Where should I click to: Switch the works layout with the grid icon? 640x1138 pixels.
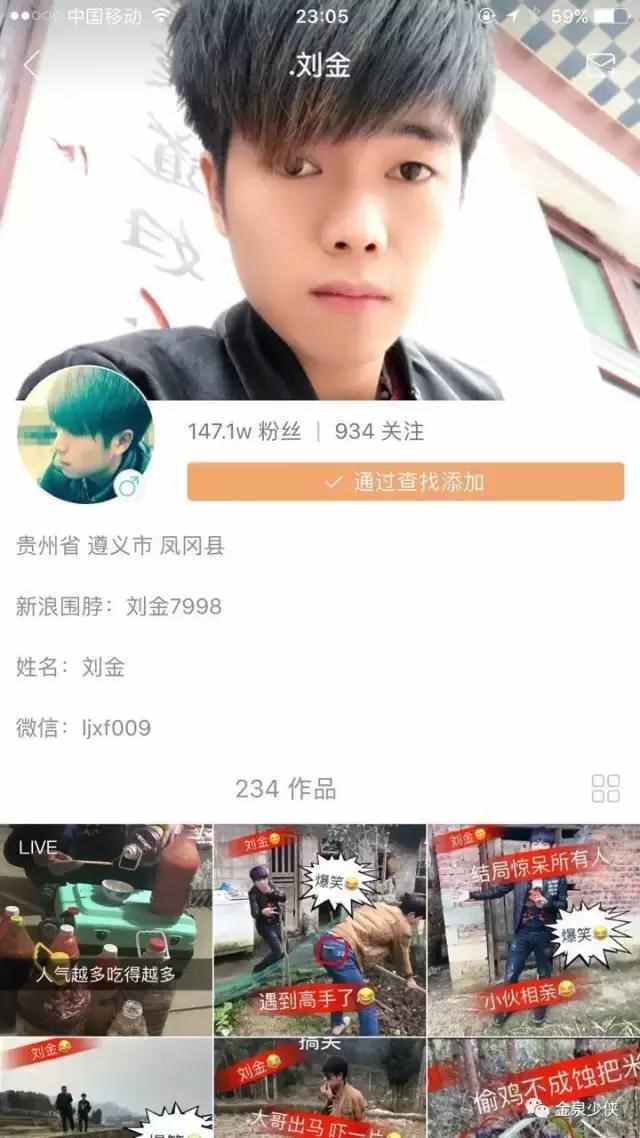606,788
